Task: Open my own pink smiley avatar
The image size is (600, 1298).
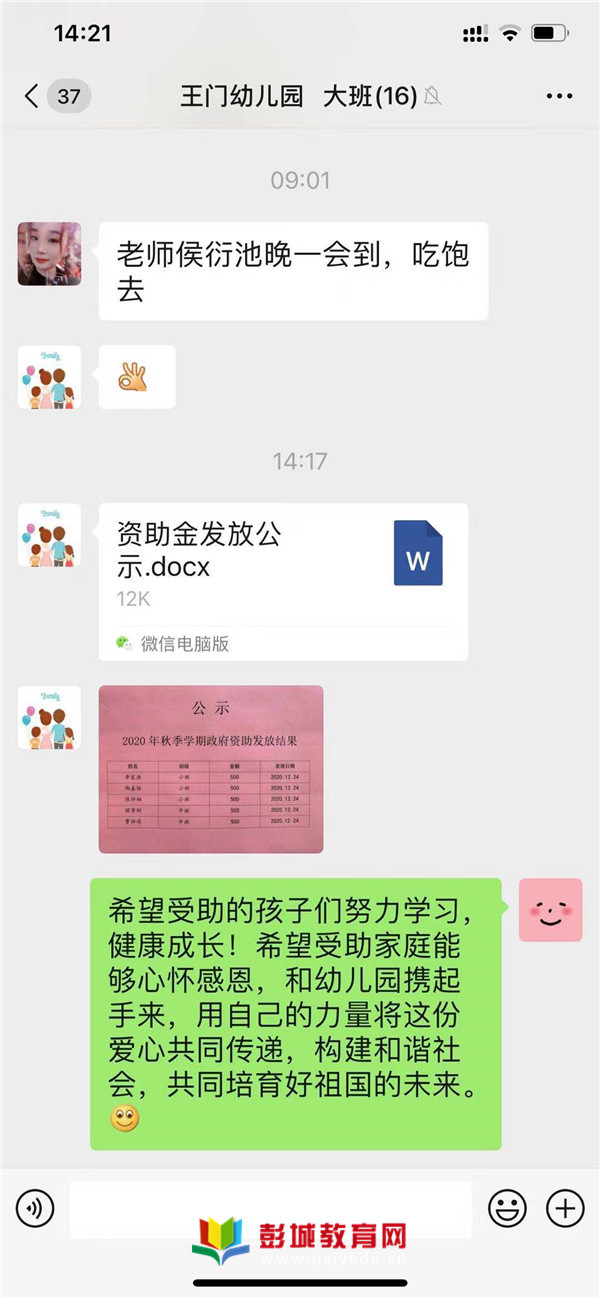Action: [x=550, y=909]
